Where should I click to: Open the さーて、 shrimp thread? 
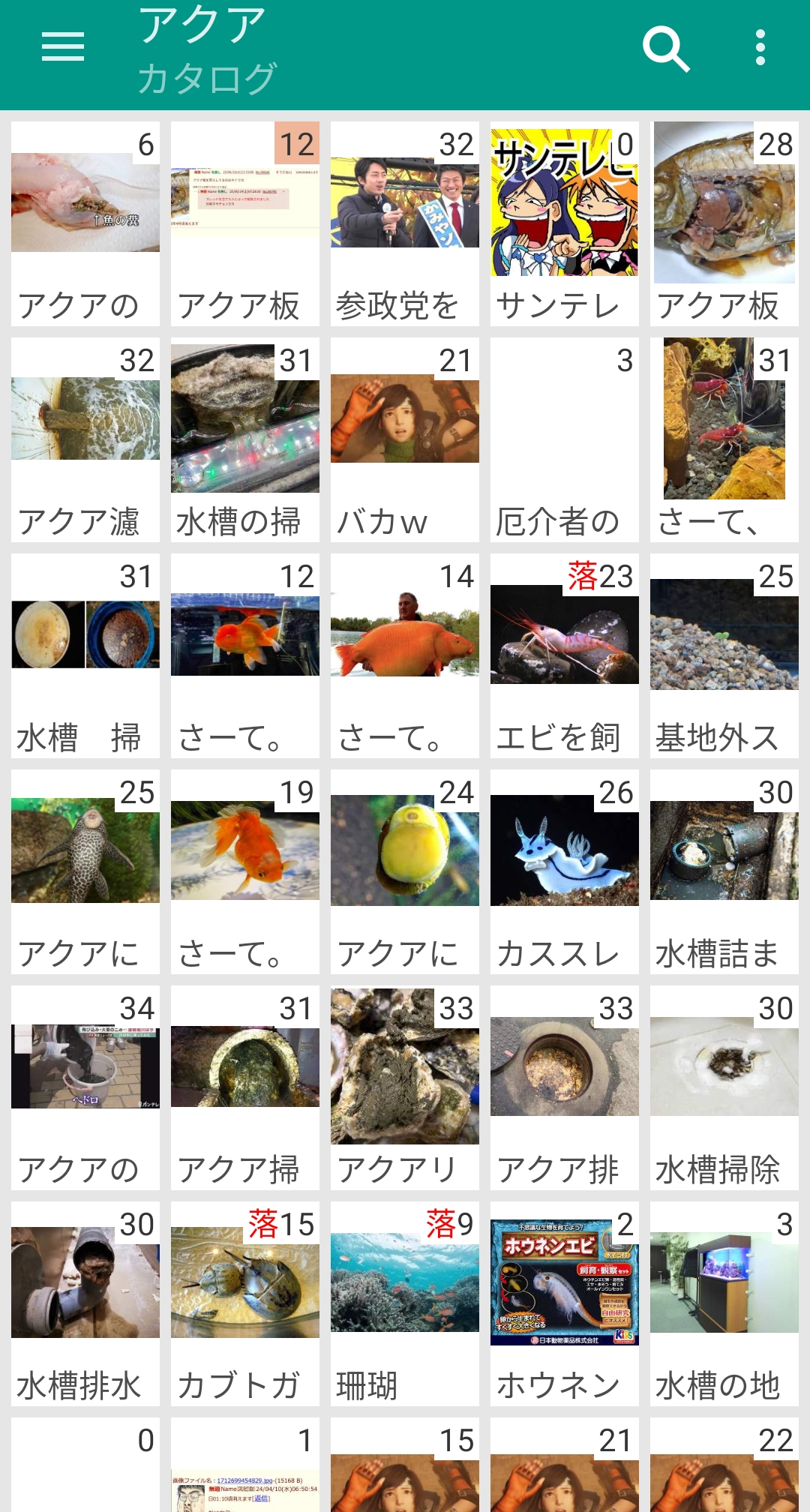click(x=724, y=439)
